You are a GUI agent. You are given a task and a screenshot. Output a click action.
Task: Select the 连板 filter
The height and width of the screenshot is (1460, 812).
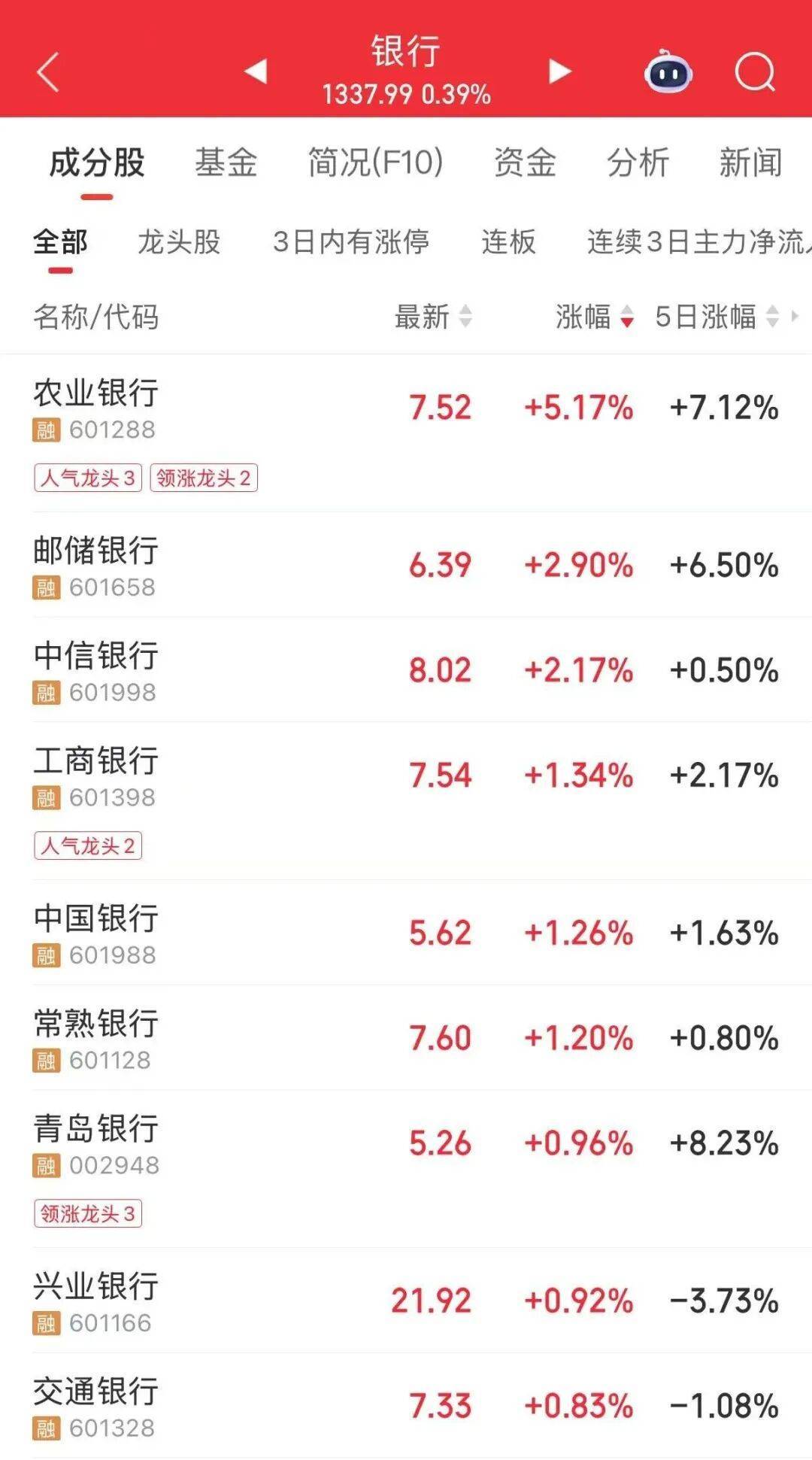click(508, 242)
